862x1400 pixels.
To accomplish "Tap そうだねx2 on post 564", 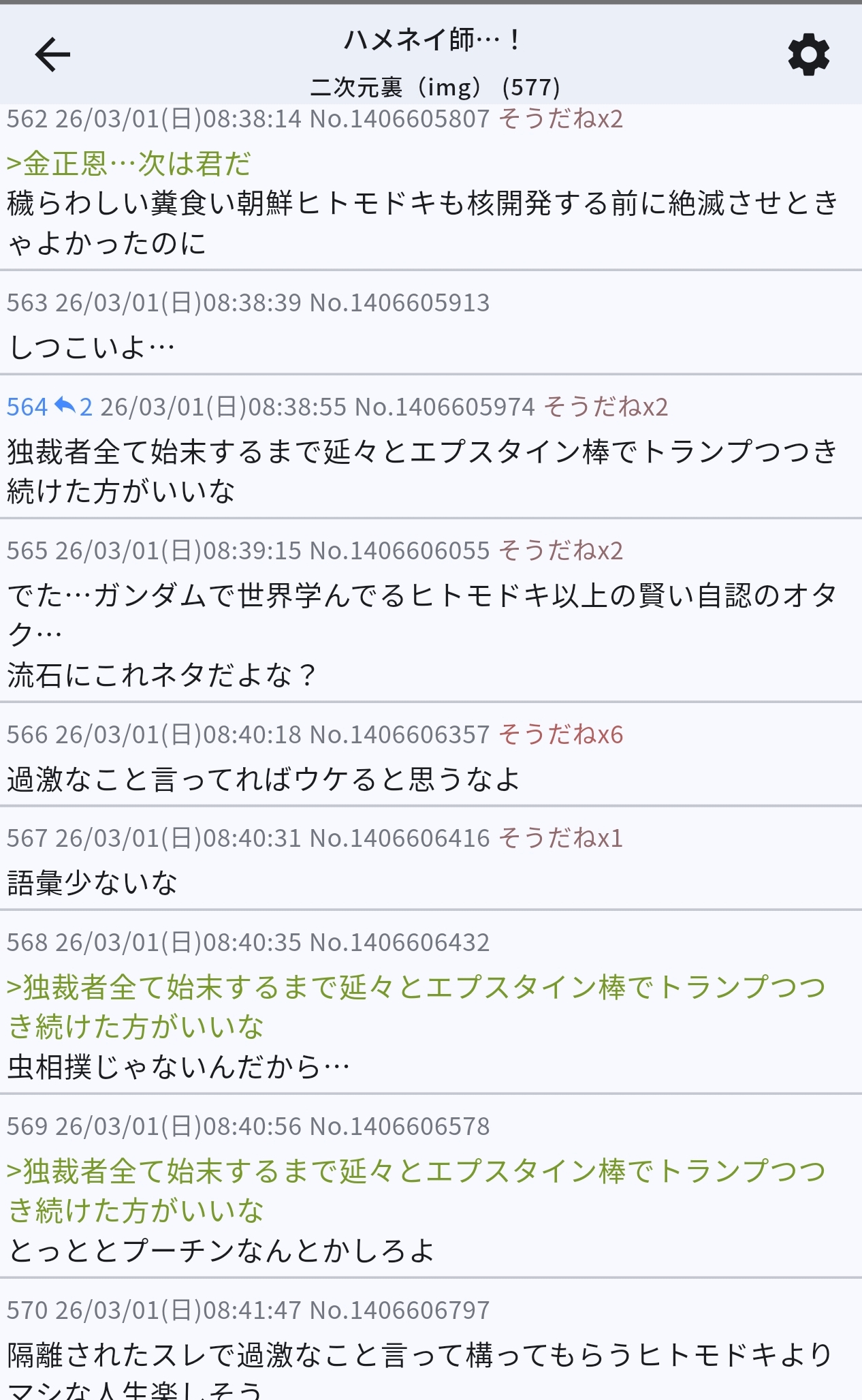I will (x=605, y=407).
